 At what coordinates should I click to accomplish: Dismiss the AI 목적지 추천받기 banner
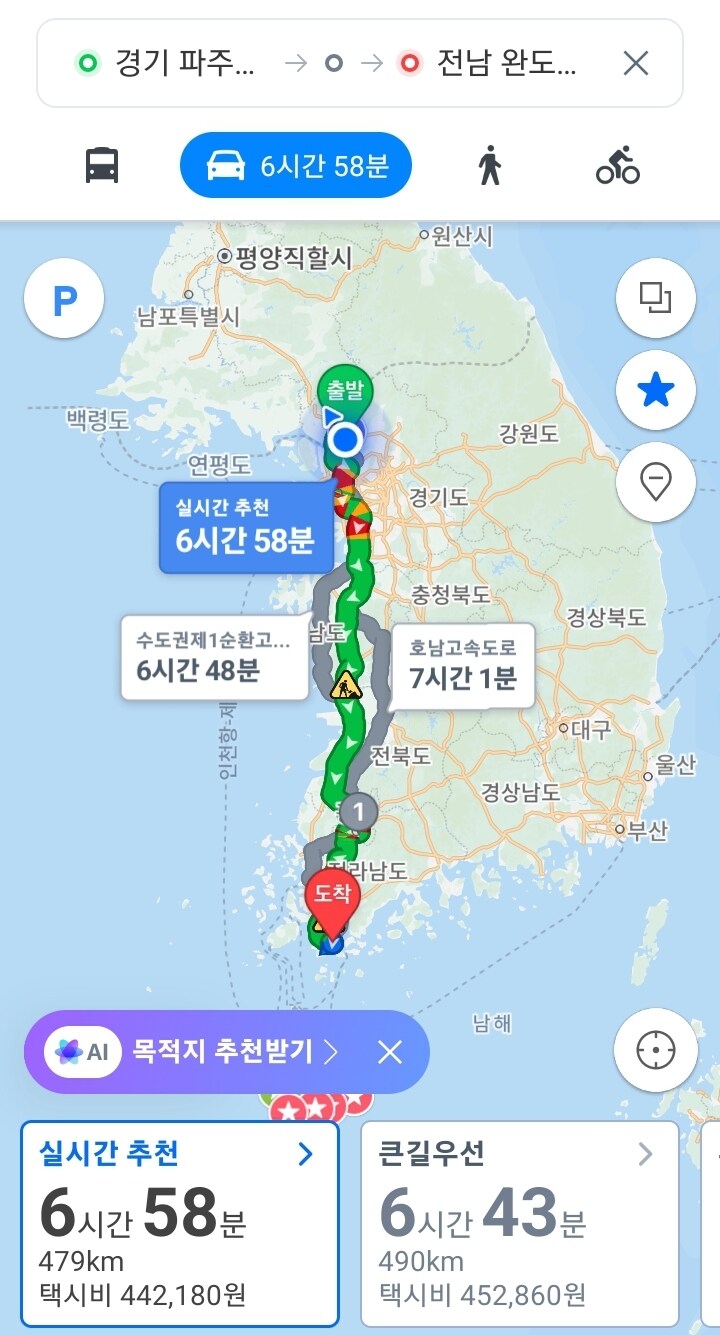pyautogui.click(x=390, y=1051)
